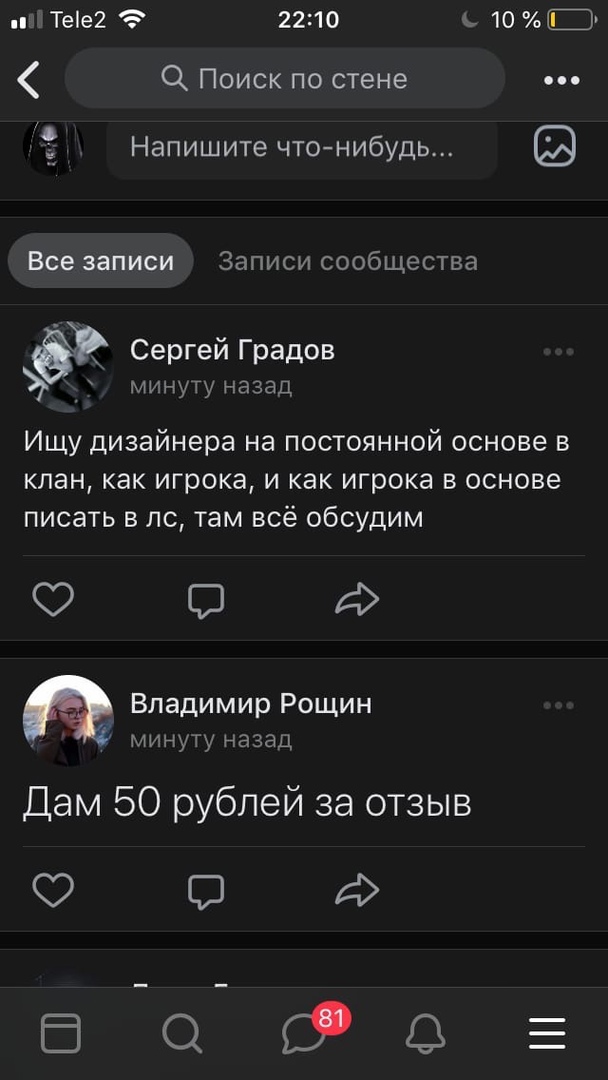Open the three-dot menu in the header
Image resolution: width=608 pixels, height=1080 pixels.
562,80
